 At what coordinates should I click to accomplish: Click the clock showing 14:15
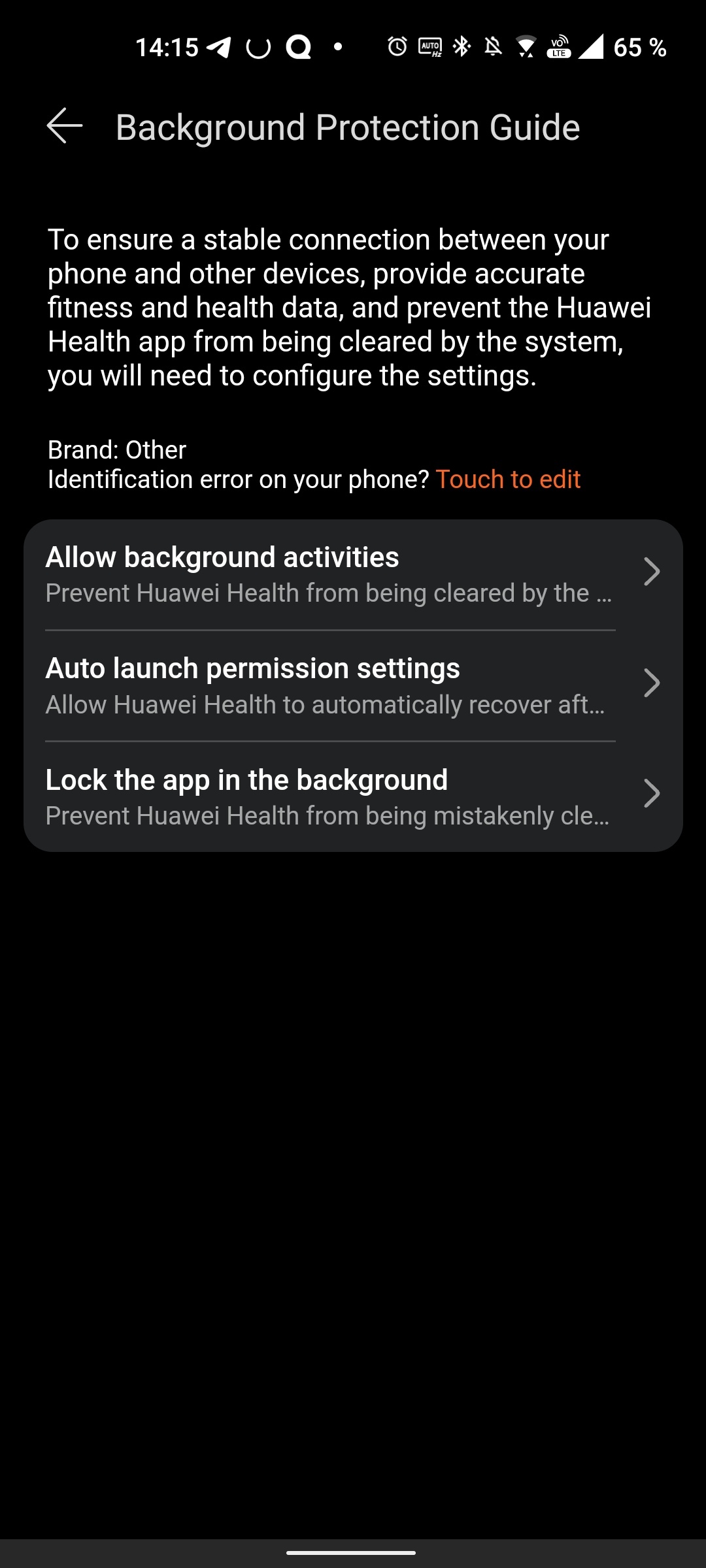tap(167, 46)
